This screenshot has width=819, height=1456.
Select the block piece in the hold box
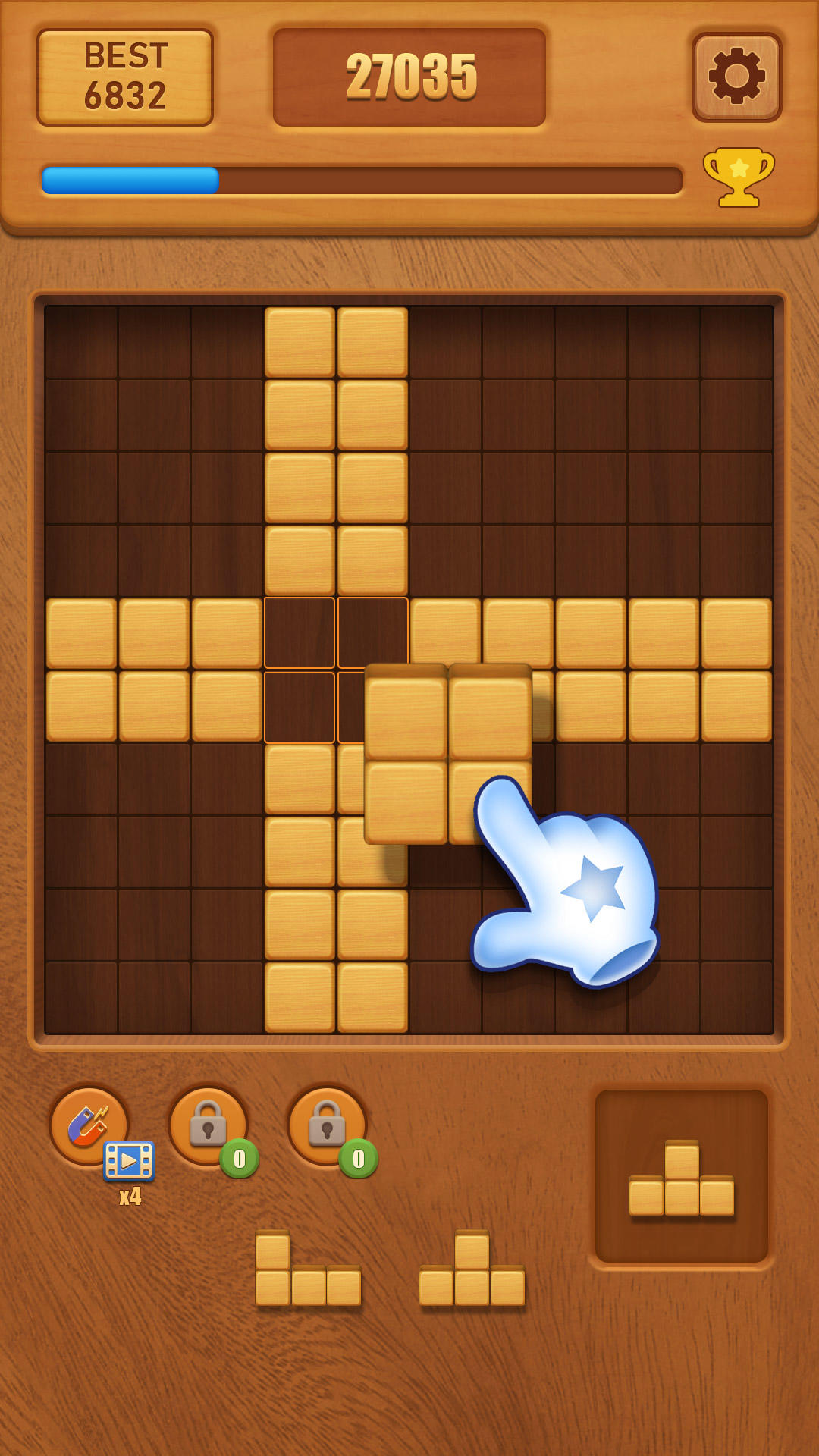[681, 1178]
